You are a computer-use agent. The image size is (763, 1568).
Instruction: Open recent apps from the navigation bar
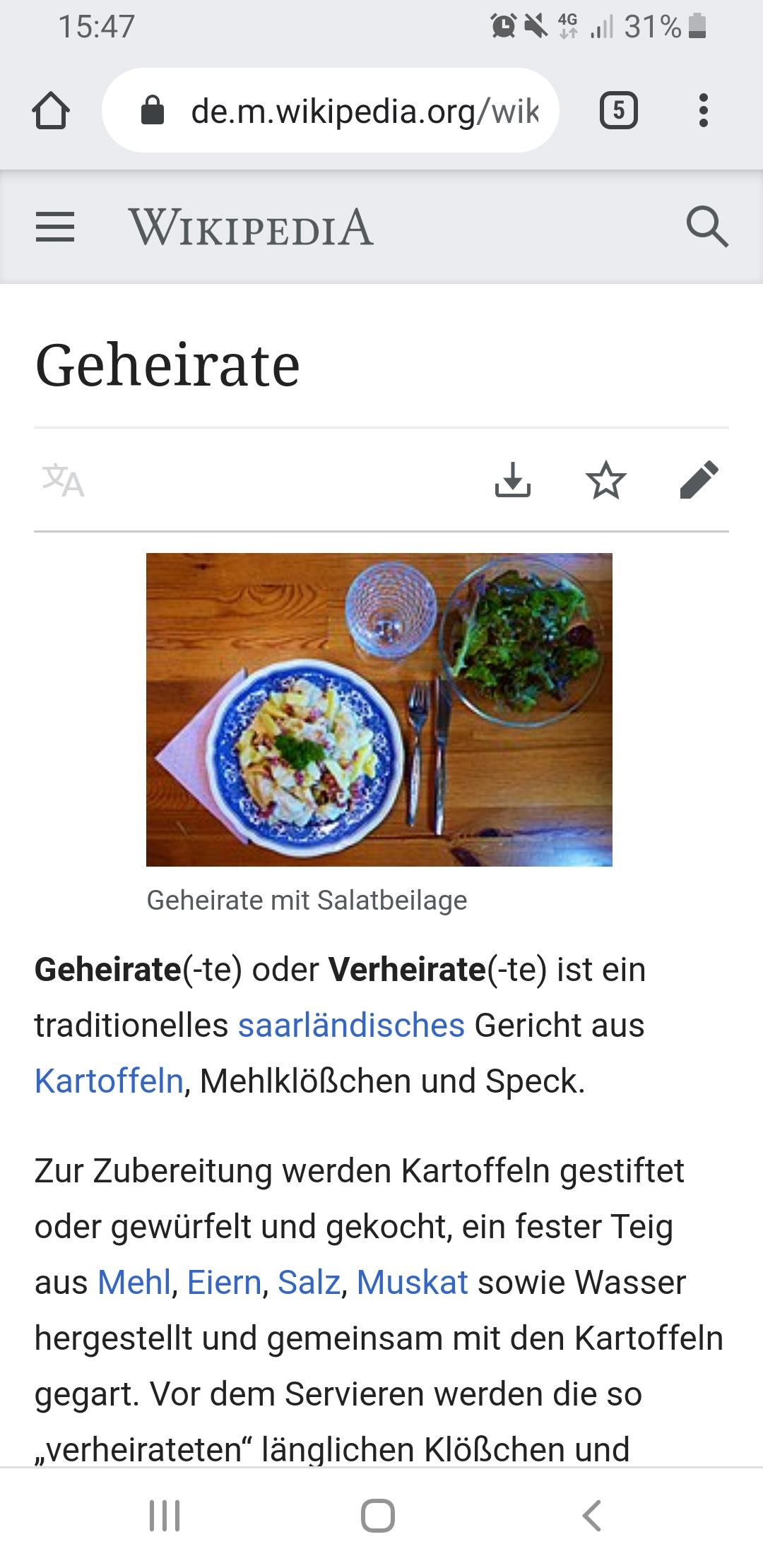point(165,1516)
